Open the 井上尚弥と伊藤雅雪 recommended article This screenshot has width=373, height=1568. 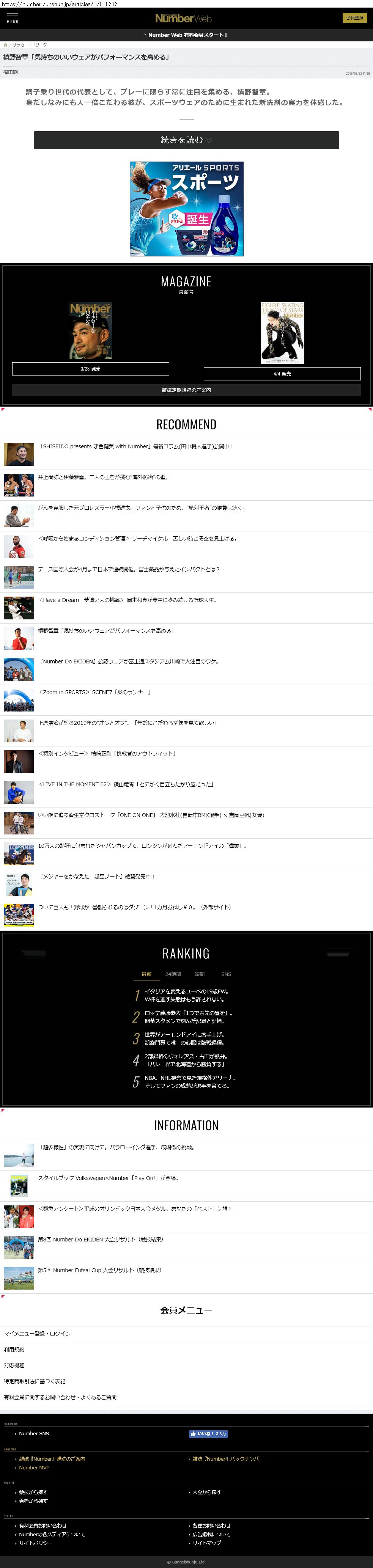coord(104,477)
